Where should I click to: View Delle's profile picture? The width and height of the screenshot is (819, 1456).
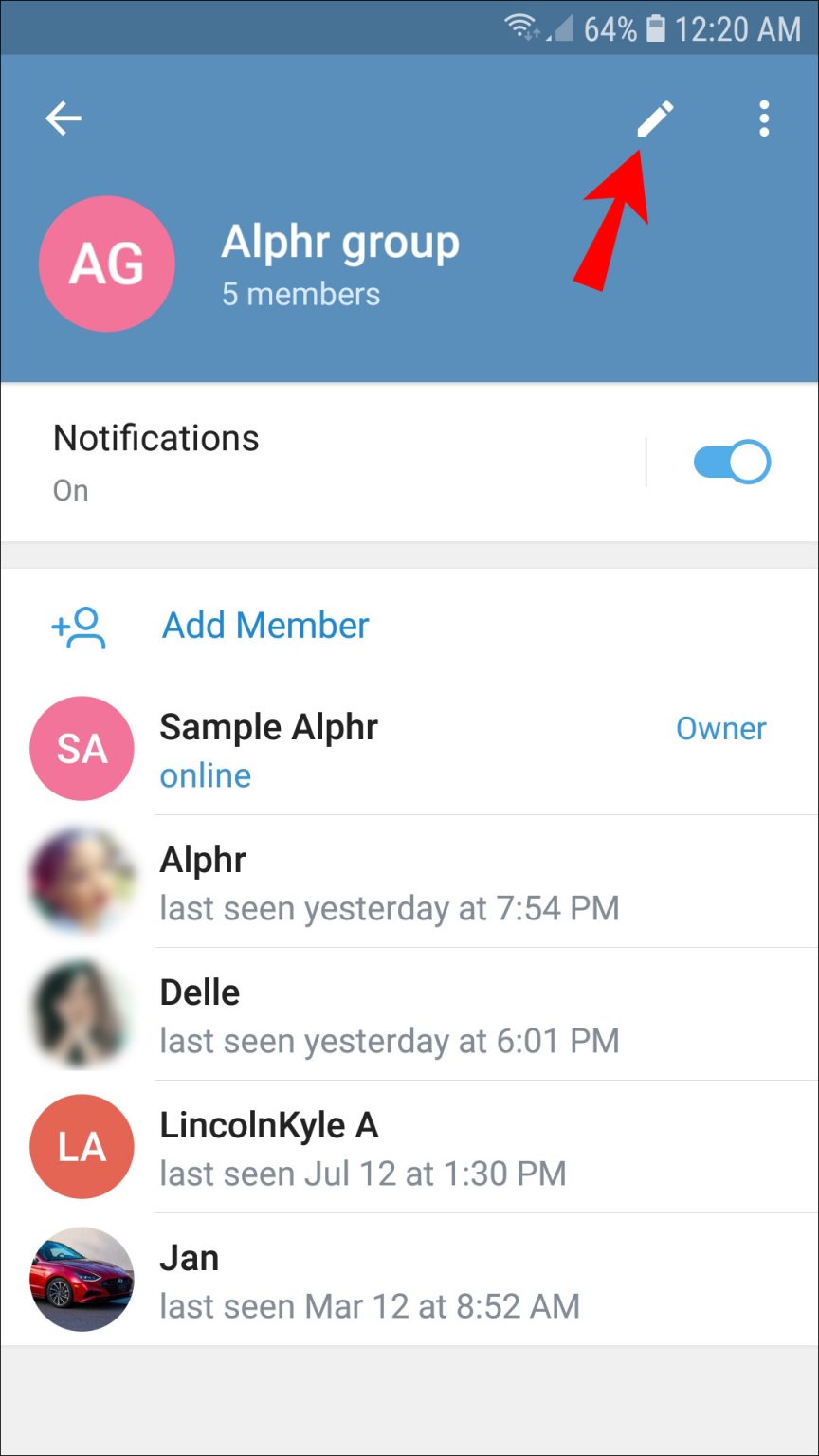click(x=81, y=1013)
